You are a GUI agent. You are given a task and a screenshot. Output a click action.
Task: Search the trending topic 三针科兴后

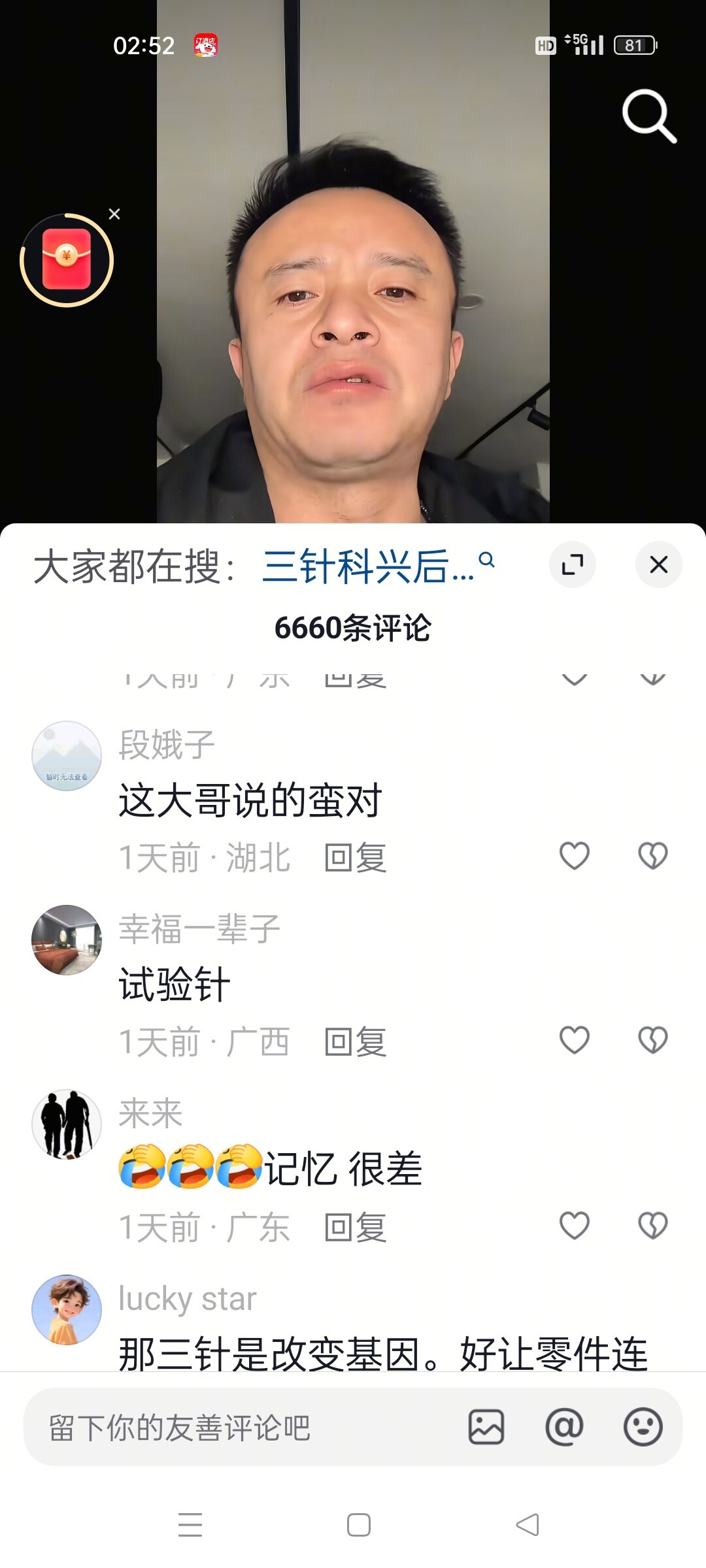click(377, 566)
